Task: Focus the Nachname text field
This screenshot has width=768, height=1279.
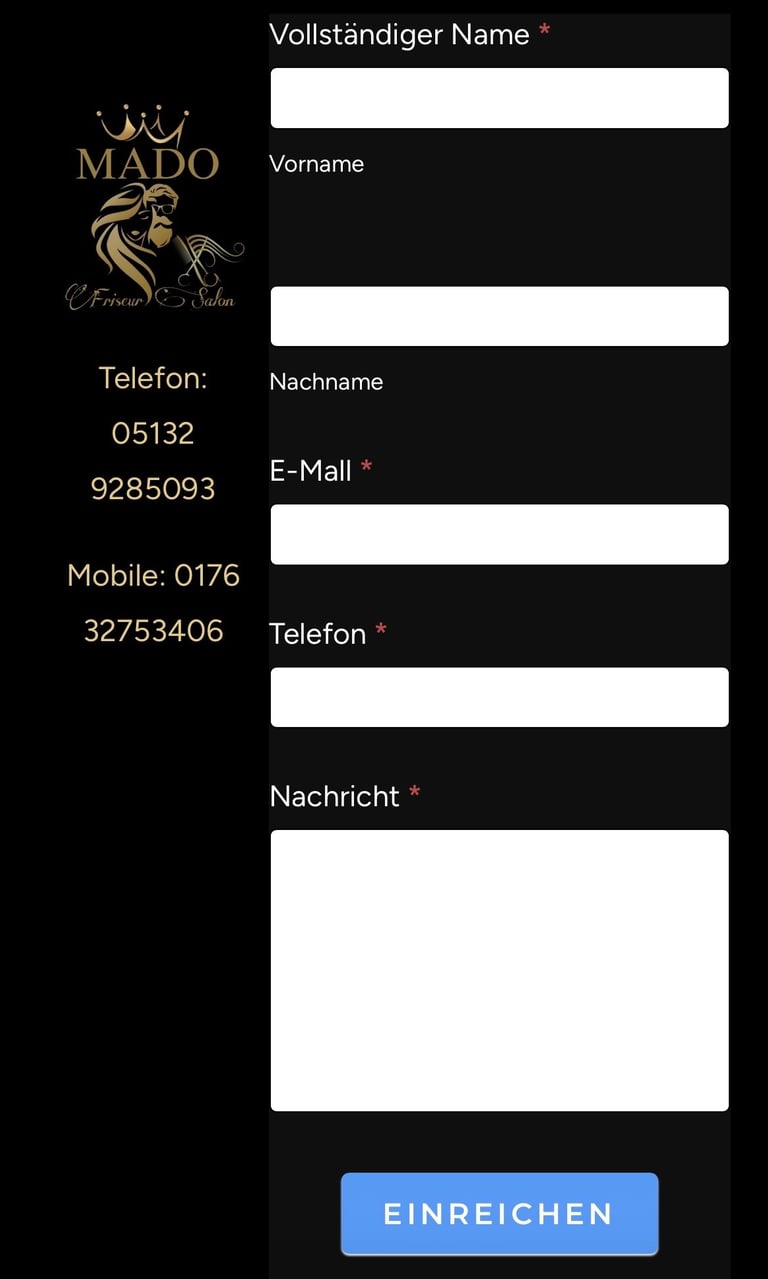Action: point(499,316)
